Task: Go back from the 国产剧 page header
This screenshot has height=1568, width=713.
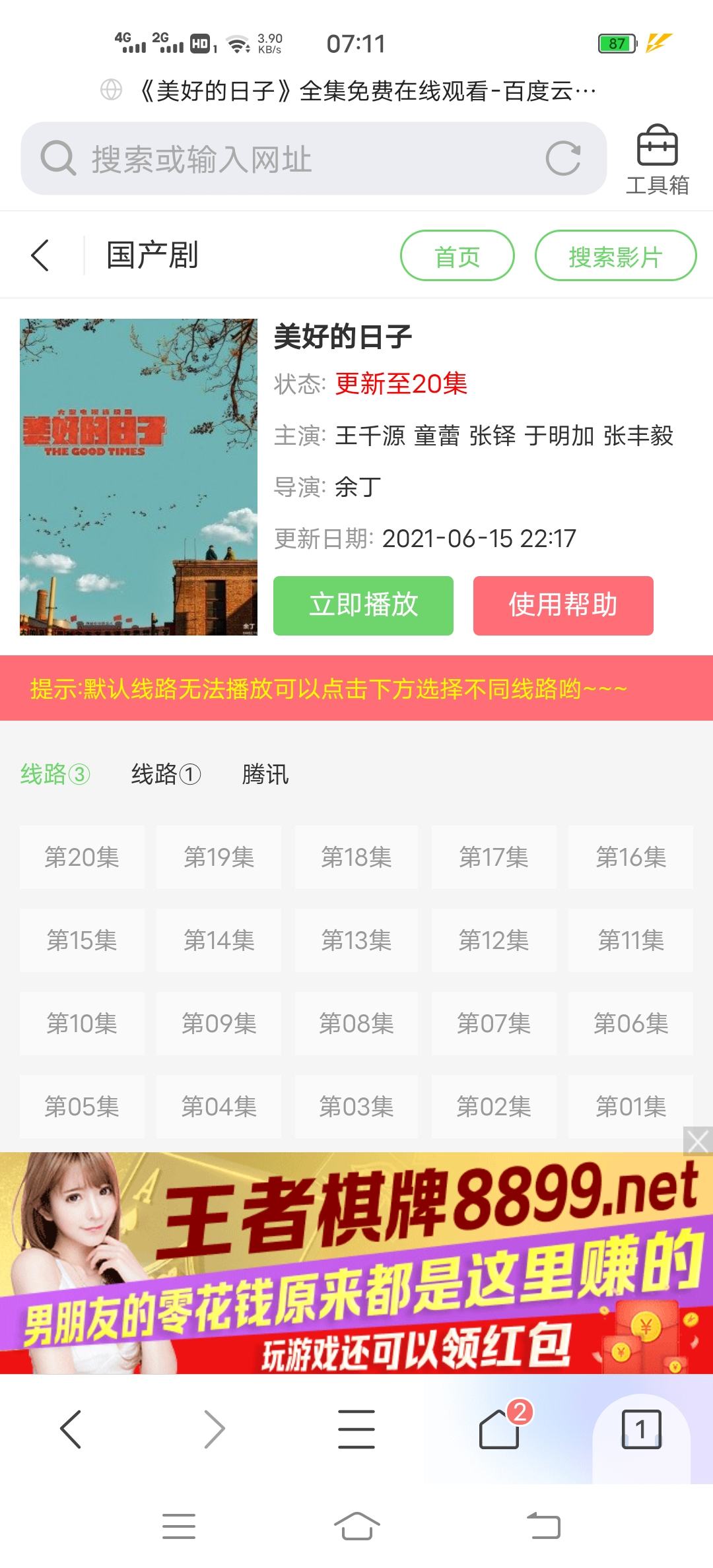Action: [40, 255]
